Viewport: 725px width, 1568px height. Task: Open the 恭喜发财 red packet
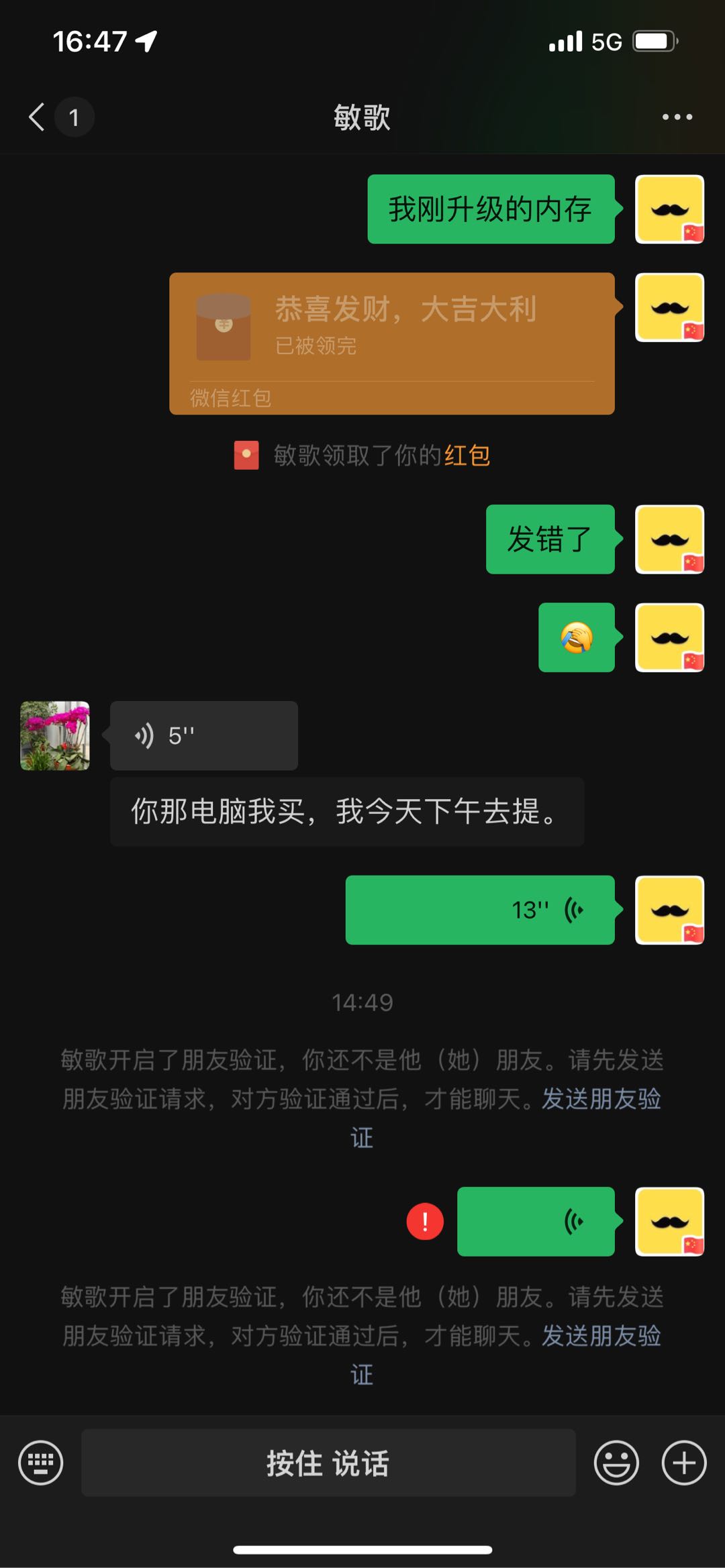coord(392,343)
